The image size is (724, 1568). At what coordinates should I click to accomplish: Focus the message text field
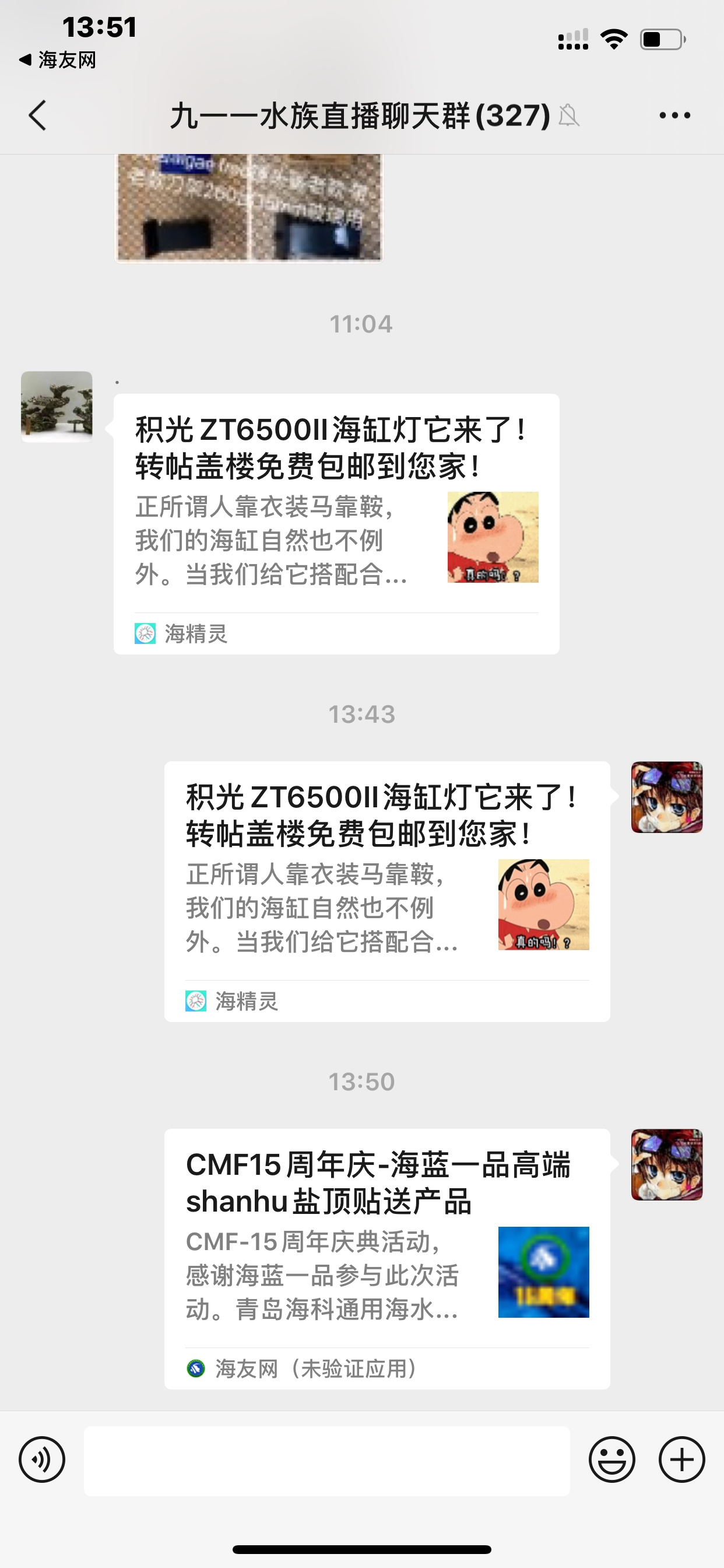click(326, 1460)
